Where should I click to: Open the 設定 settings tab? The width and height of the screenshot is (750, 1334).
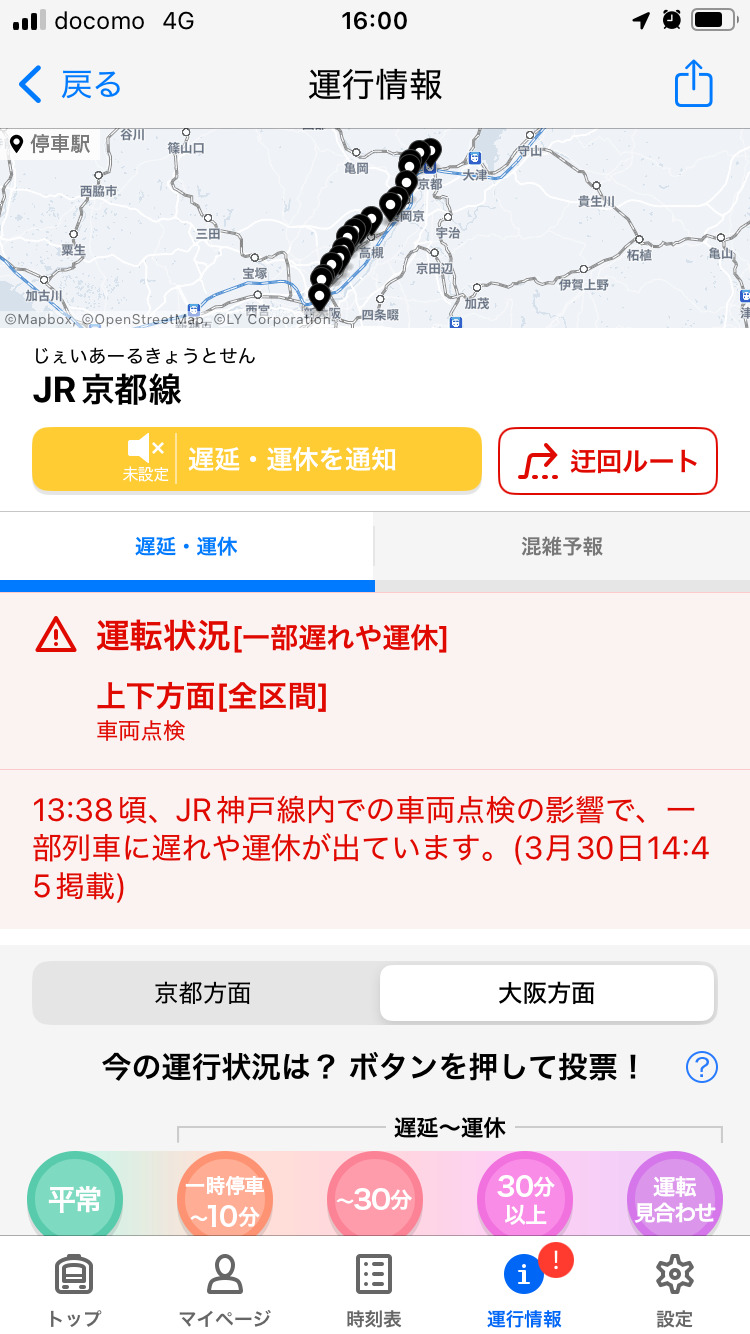point(675,1289)
